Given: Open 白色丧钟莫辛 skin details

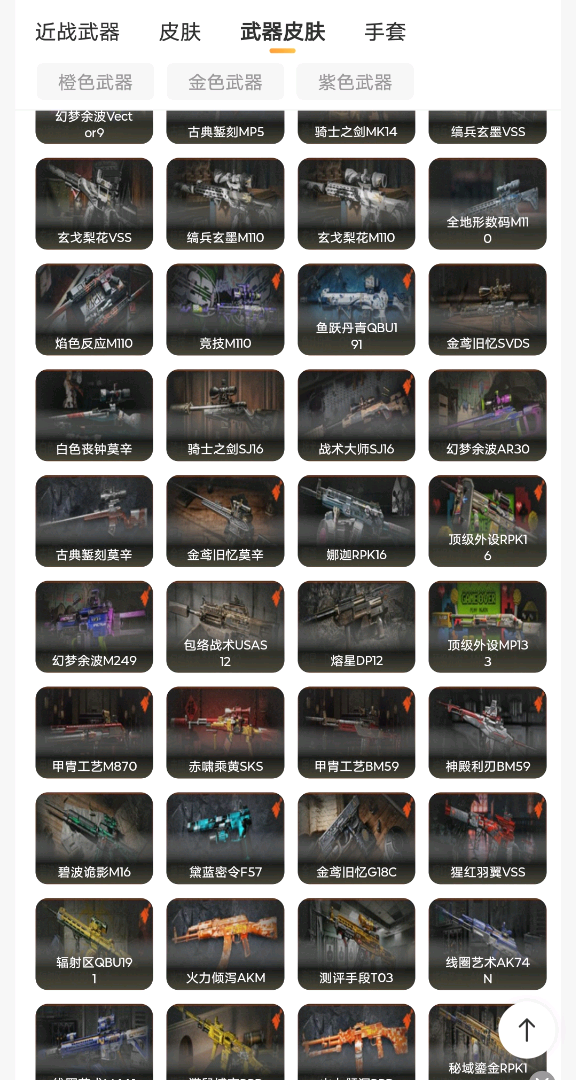Looking at the screenshot, I should point(94,415).
